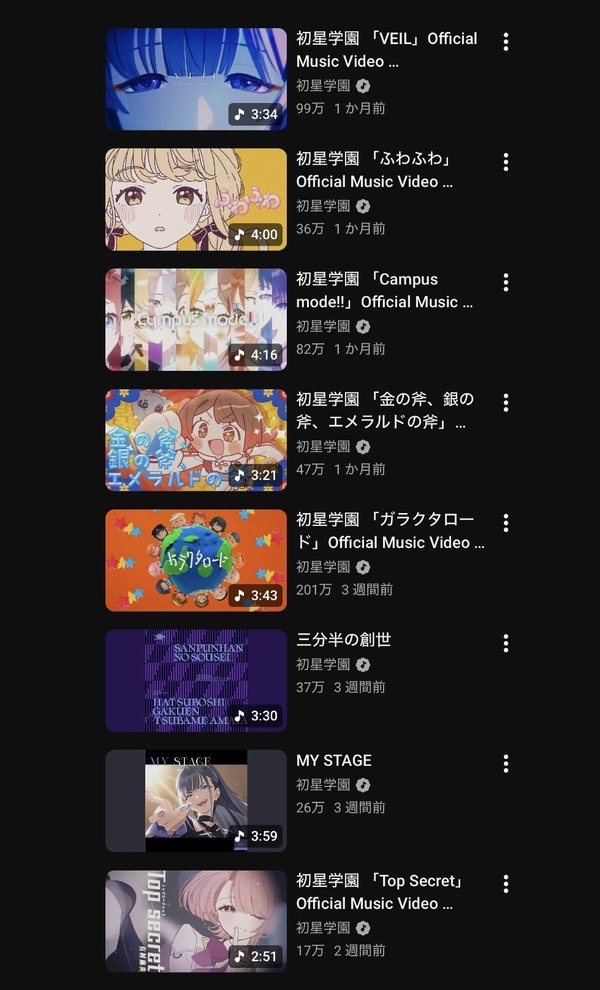Open more options for the VEIL video
Viewport: 600px width, 990px height.
tap(506, 42)
